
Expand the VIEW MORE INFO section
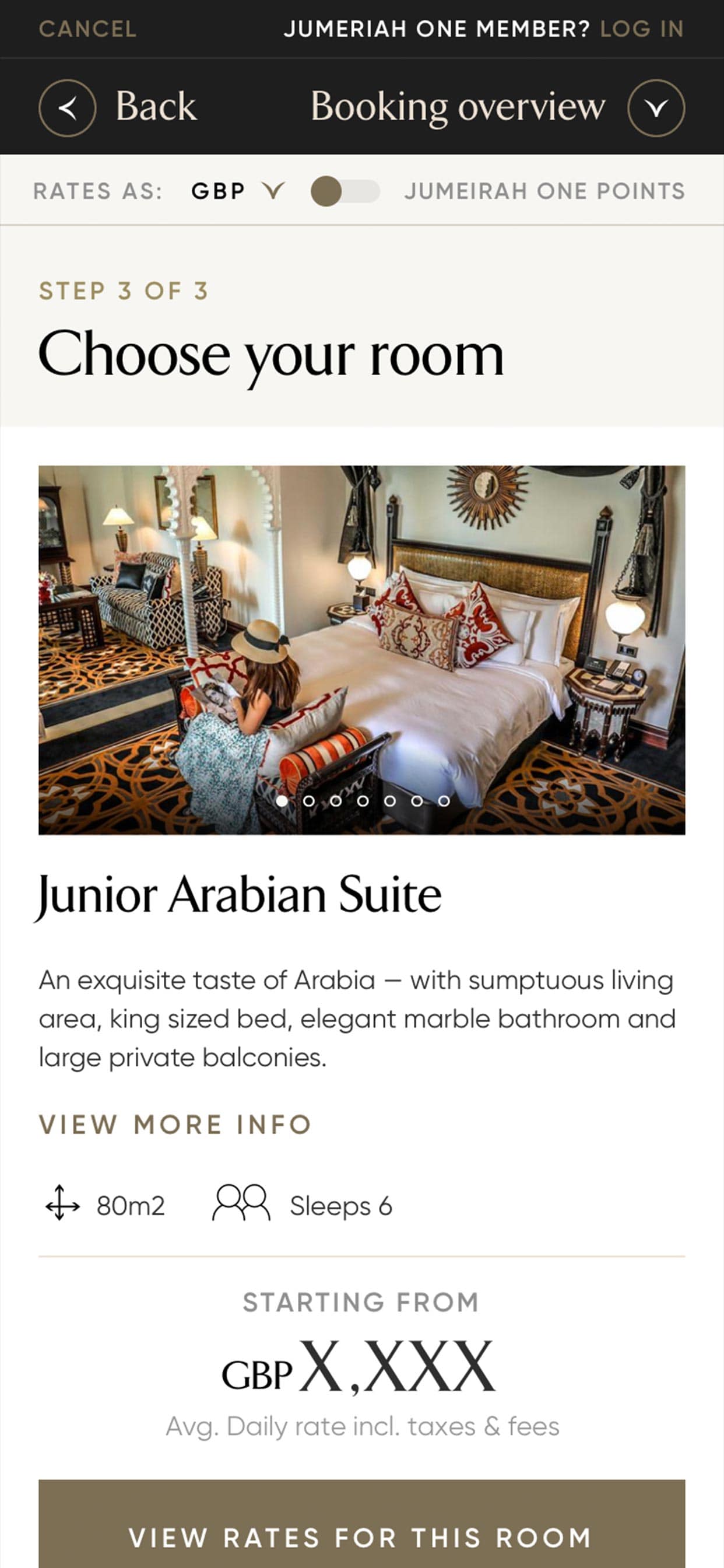[175, 1123]
